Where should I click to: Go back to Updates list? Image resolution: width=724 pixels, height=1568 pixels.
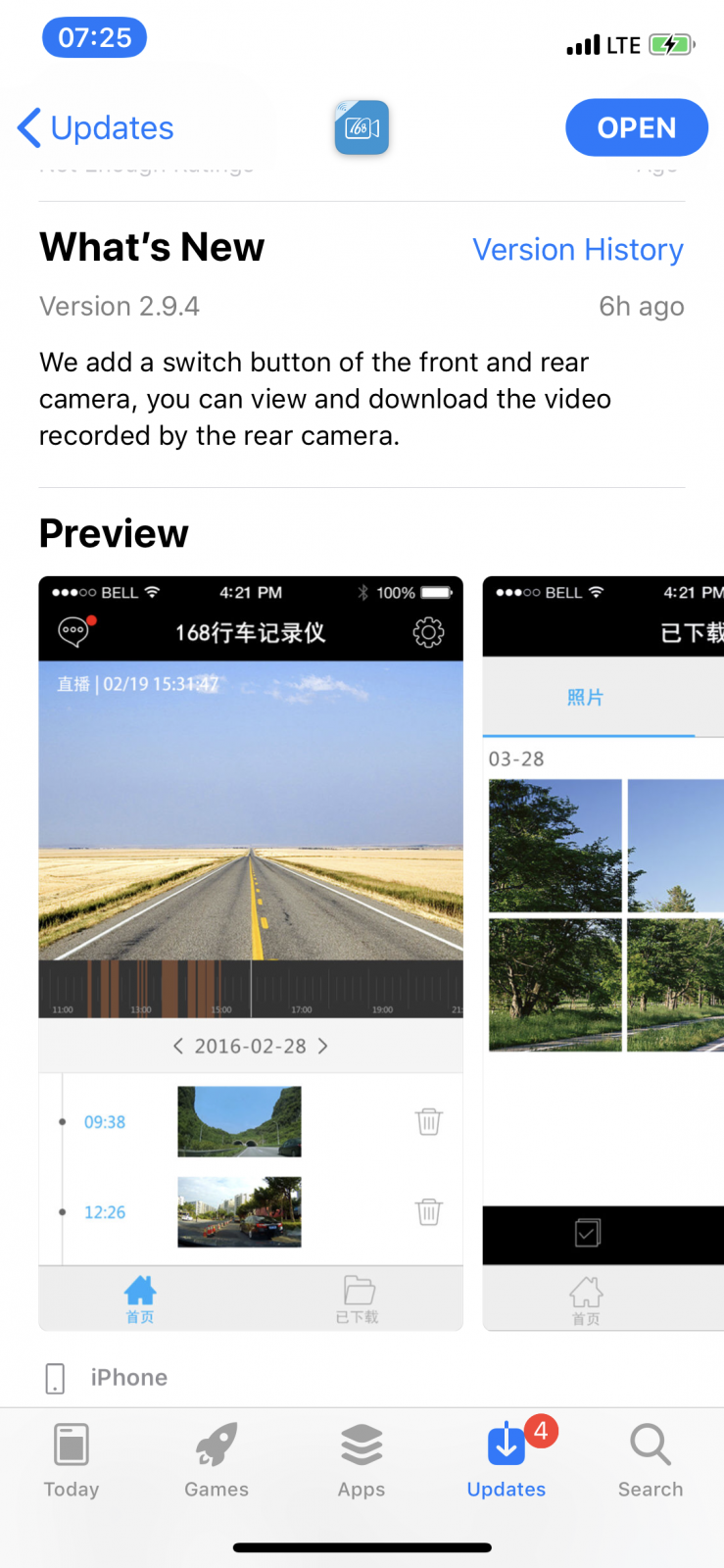95,127
